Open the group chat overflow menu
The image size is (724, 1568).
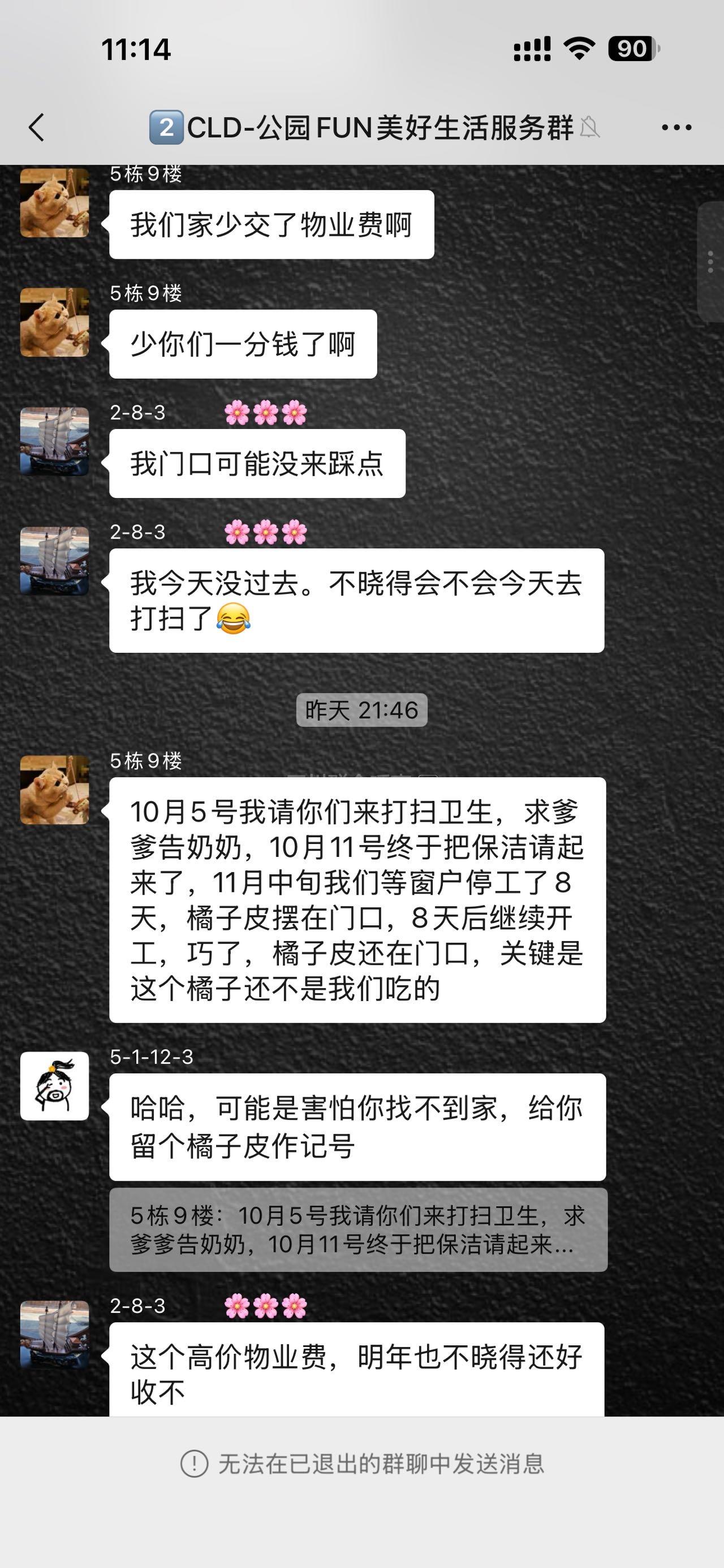[x=676, y=128]
